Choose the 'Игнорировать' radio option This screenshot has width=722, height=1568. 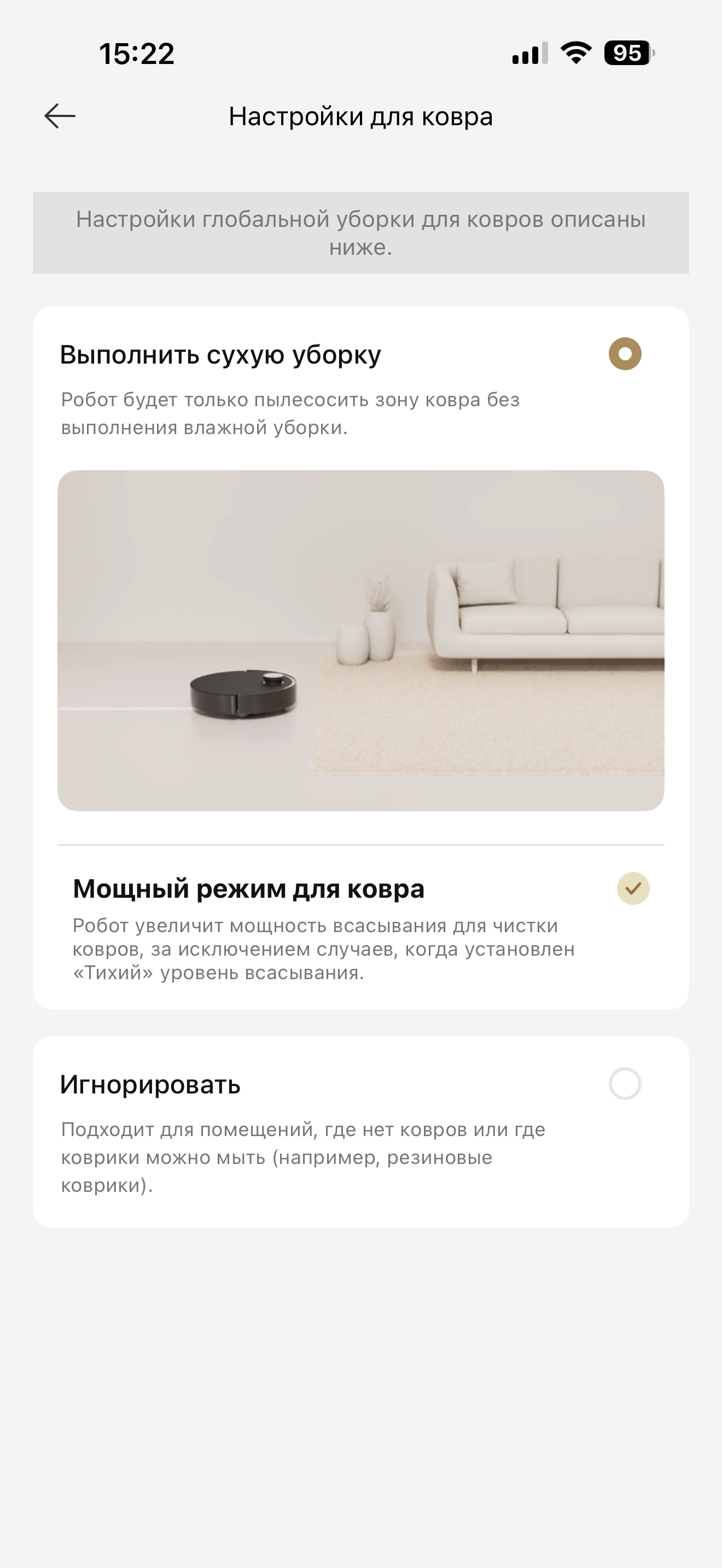[625, 1084]
